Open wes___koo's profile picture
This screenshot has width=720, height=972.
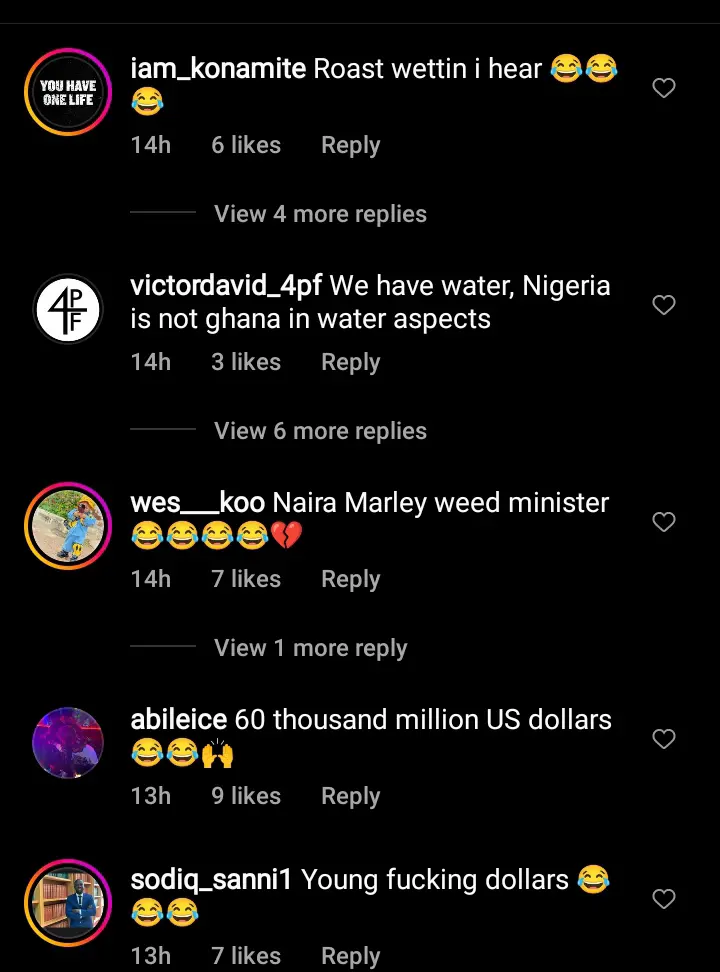click(68, 526)
